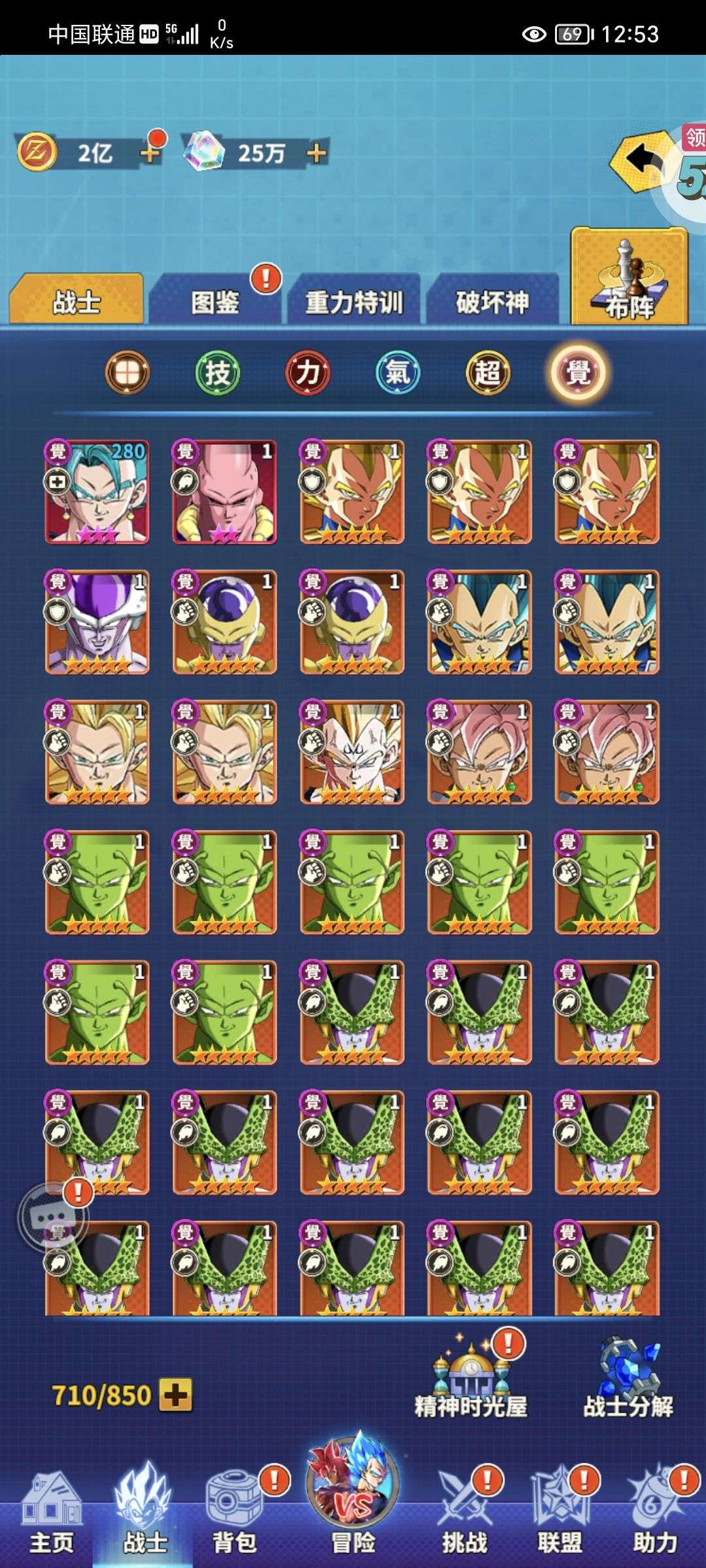Open the pink Buu warrior card
Image resolution: width=706 pixels, height=1568 pixels.
pos(224,491)
